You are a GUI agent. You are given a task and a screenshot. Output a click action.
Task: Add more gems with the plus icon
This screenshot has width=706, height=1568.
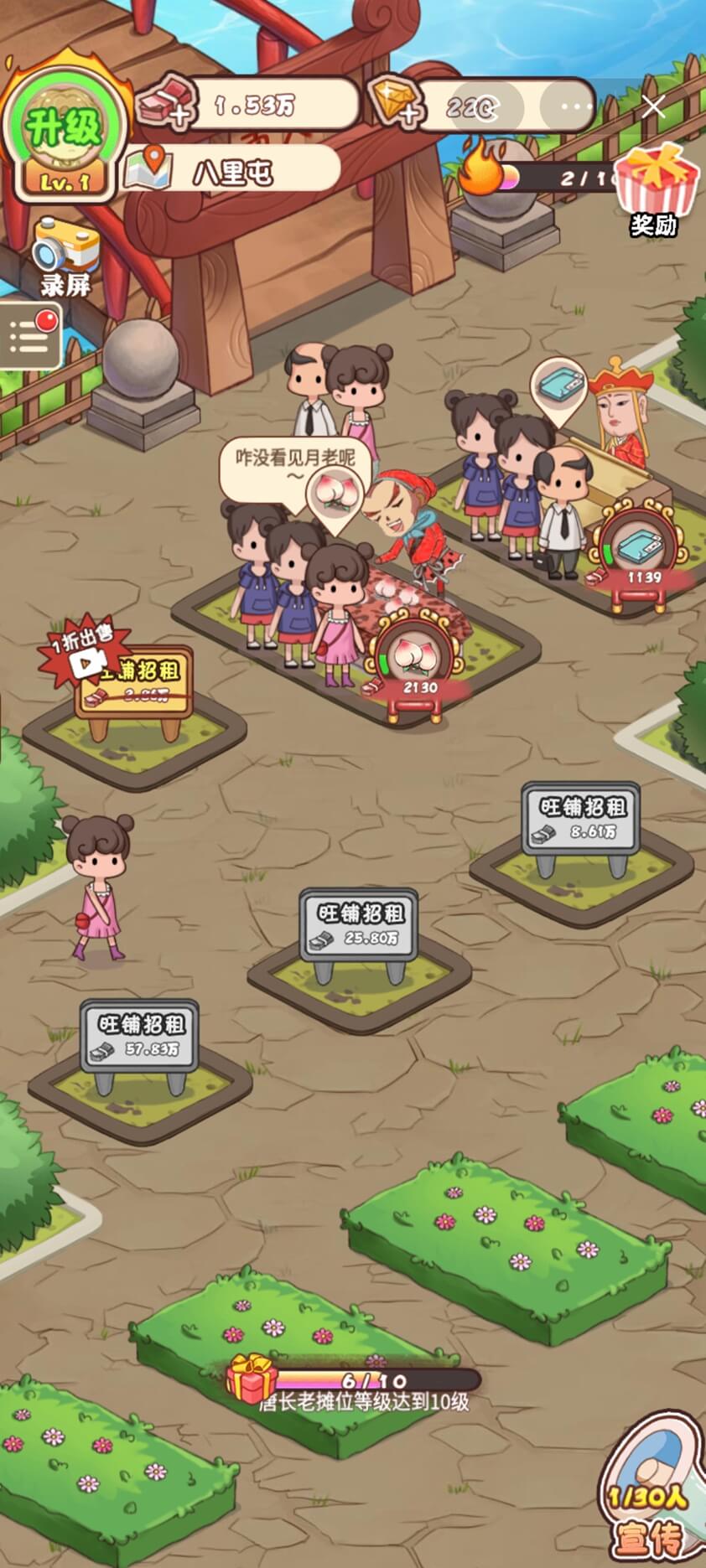(x=396, y=104)
